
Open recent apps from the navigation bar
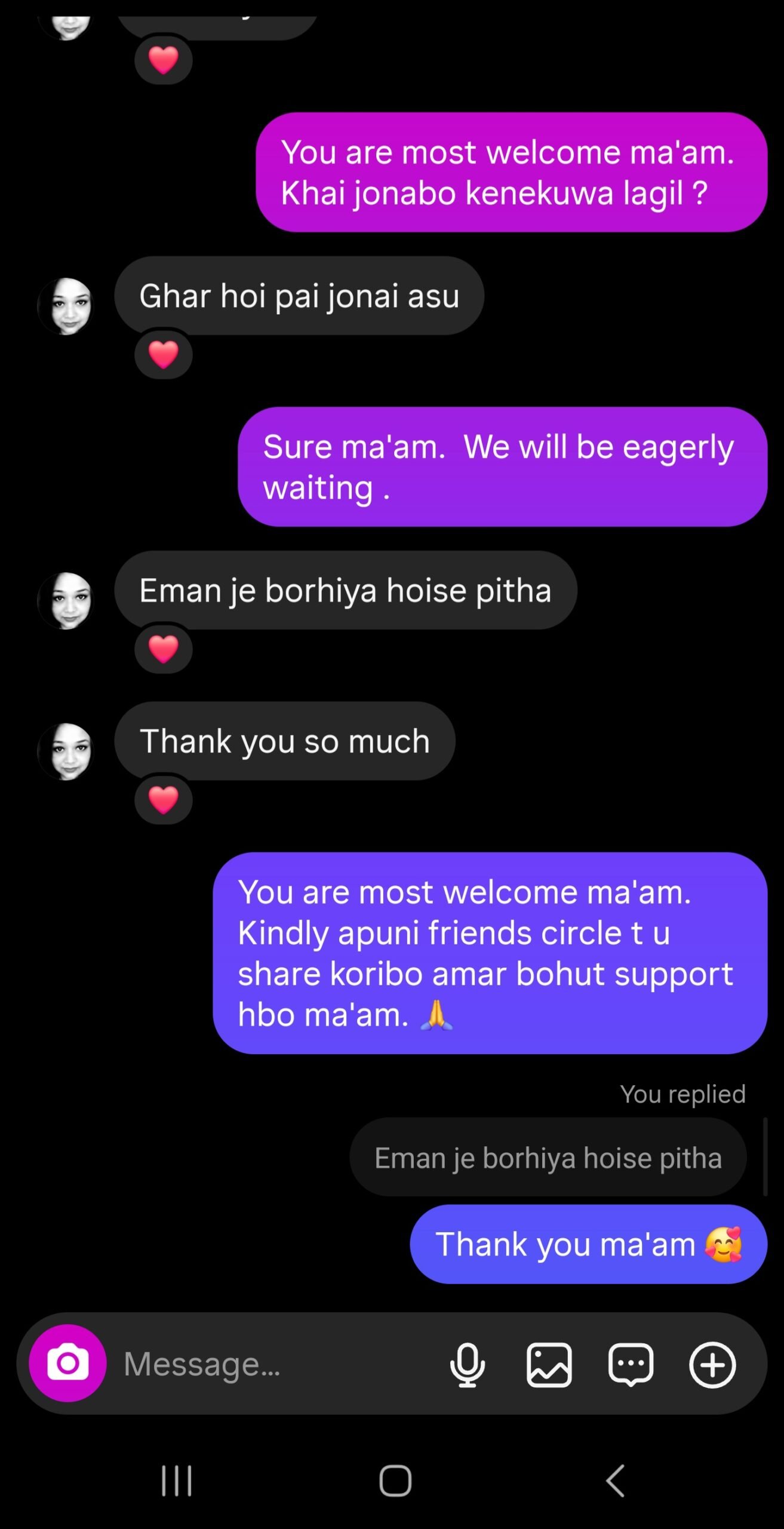pyautogui.click(x=177, y=1481)
